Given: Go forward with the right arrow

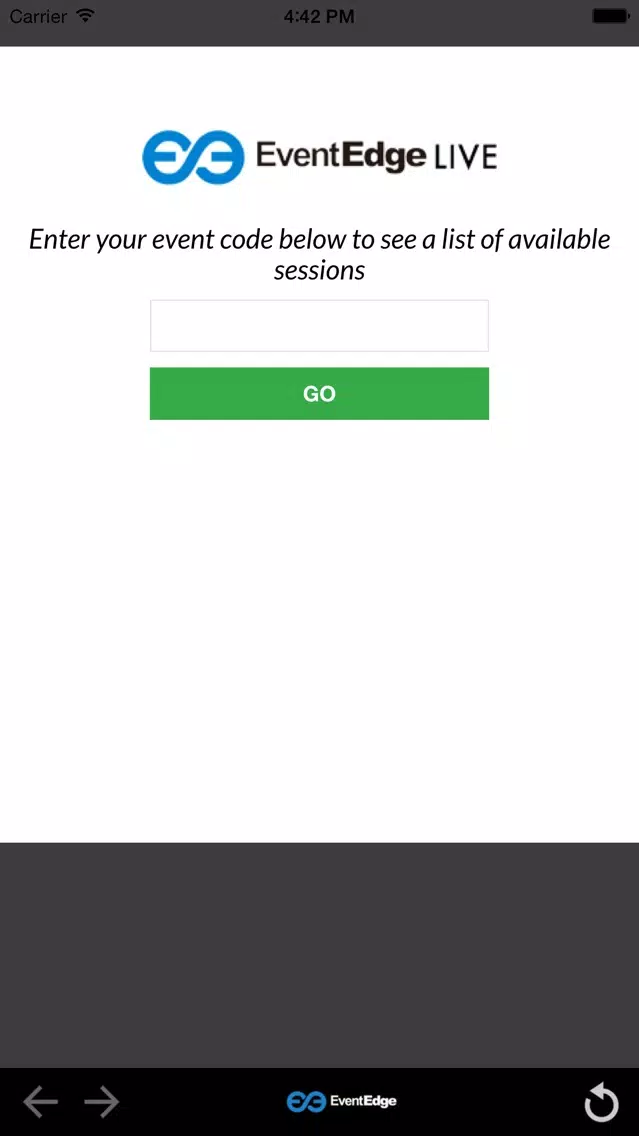Looking at the screenshot, I should click(101, 1102).
